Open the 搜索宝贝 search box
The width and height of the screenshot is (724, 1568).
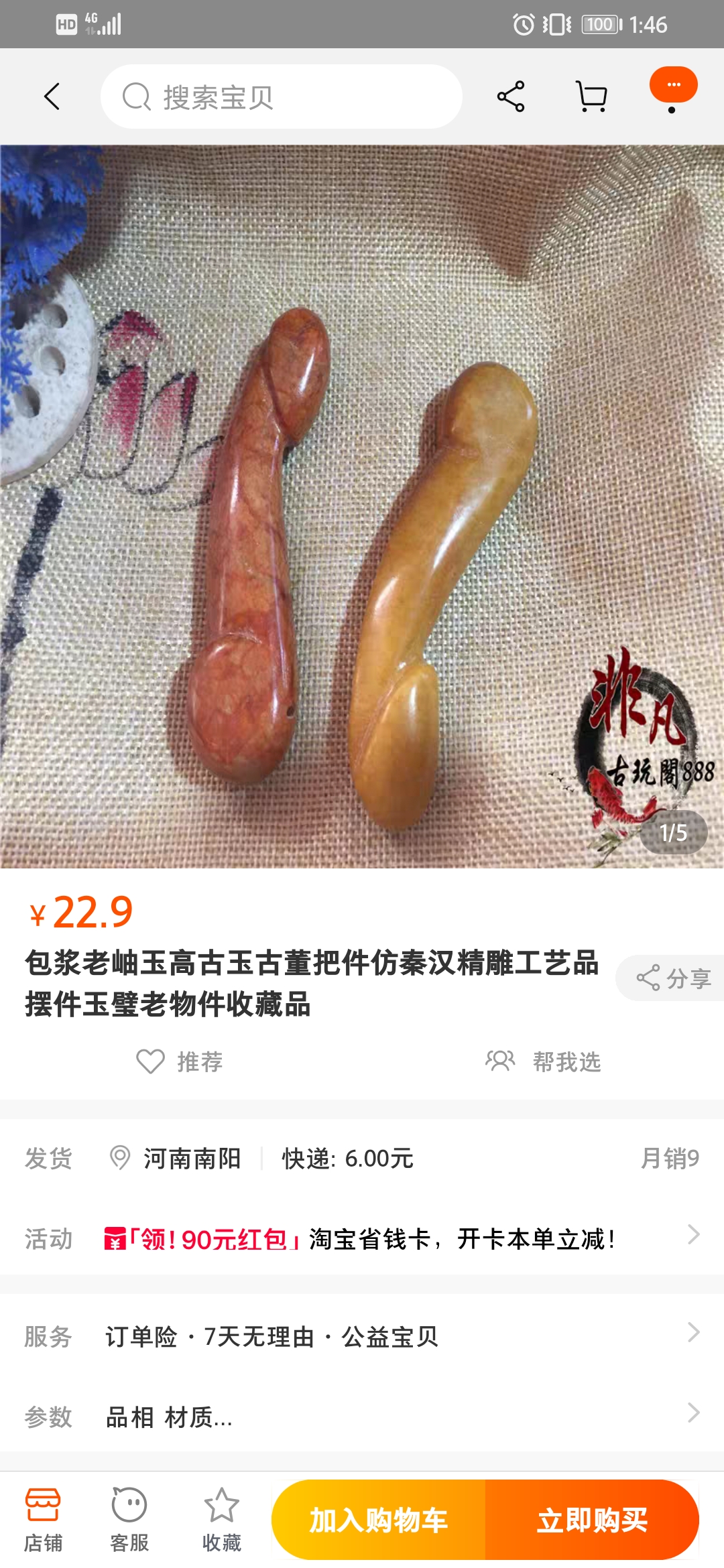pyautogui.click(x=282, y=96)
